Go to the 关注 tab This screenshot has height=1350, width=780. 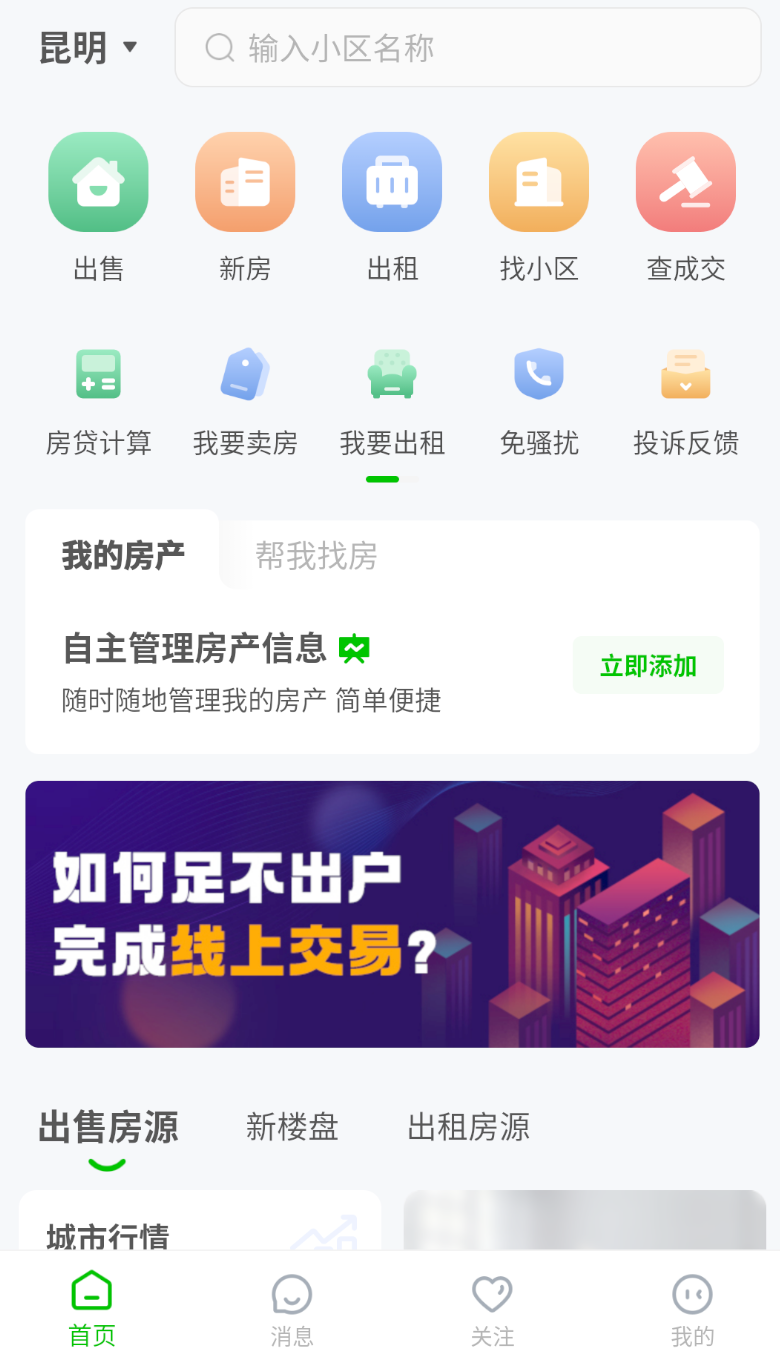(x=492, y=1310)
